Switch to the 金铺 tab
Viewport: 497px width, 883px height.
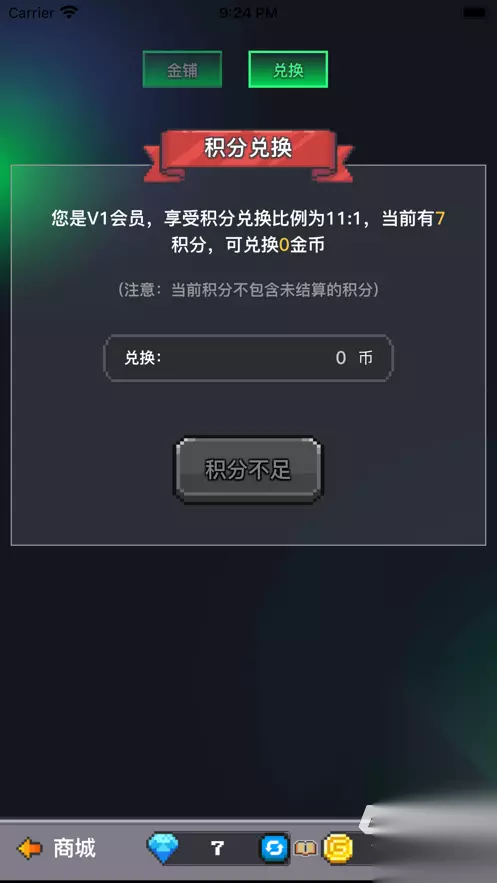click(x=182, y=70)
